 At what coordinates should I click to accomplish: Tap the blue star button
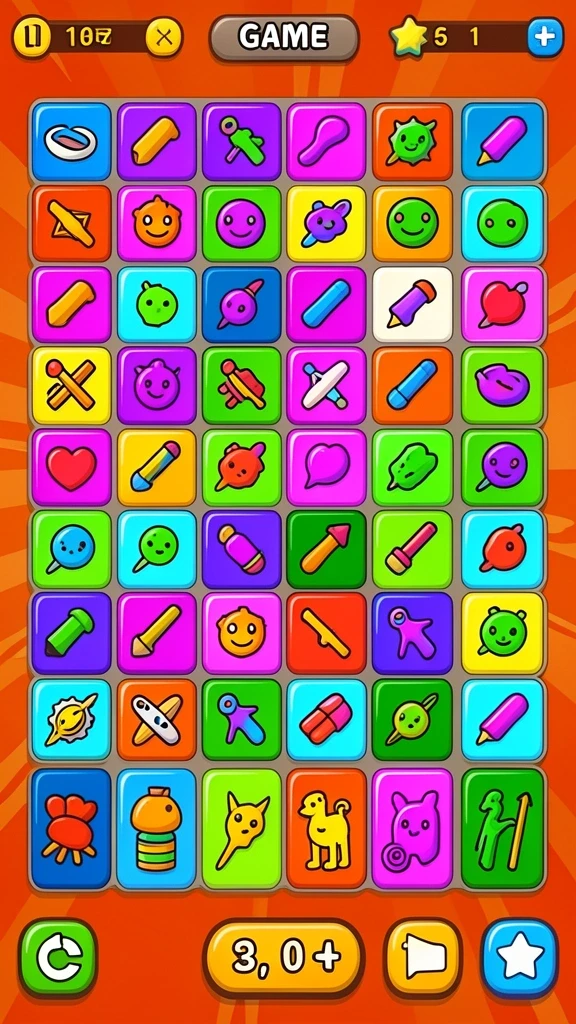pyautogui.click(x=520, y=957)
